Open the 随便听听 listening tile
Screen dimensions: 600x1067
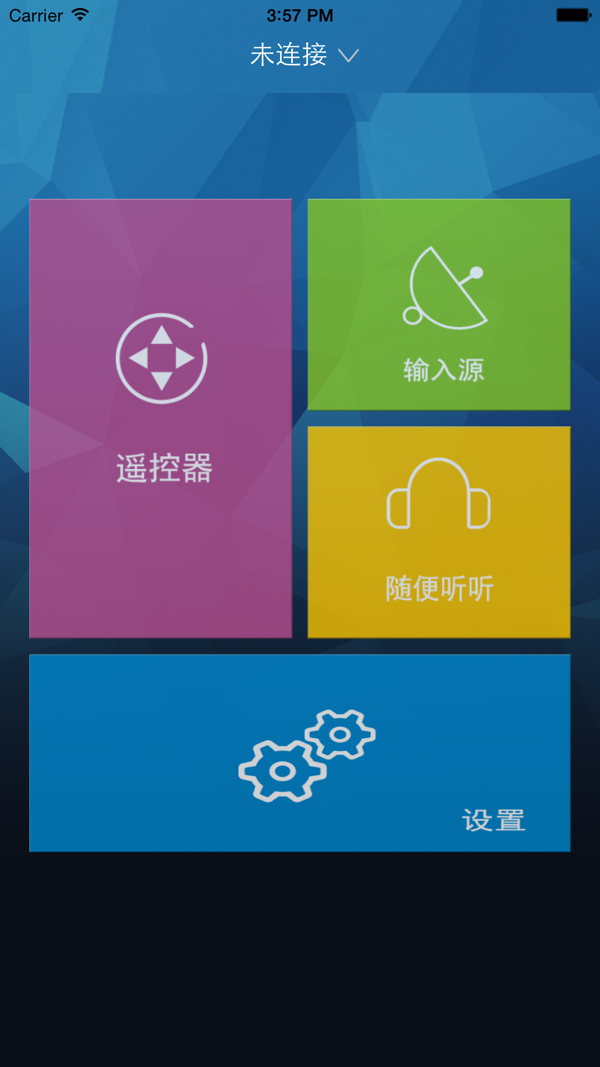point(439,532)
